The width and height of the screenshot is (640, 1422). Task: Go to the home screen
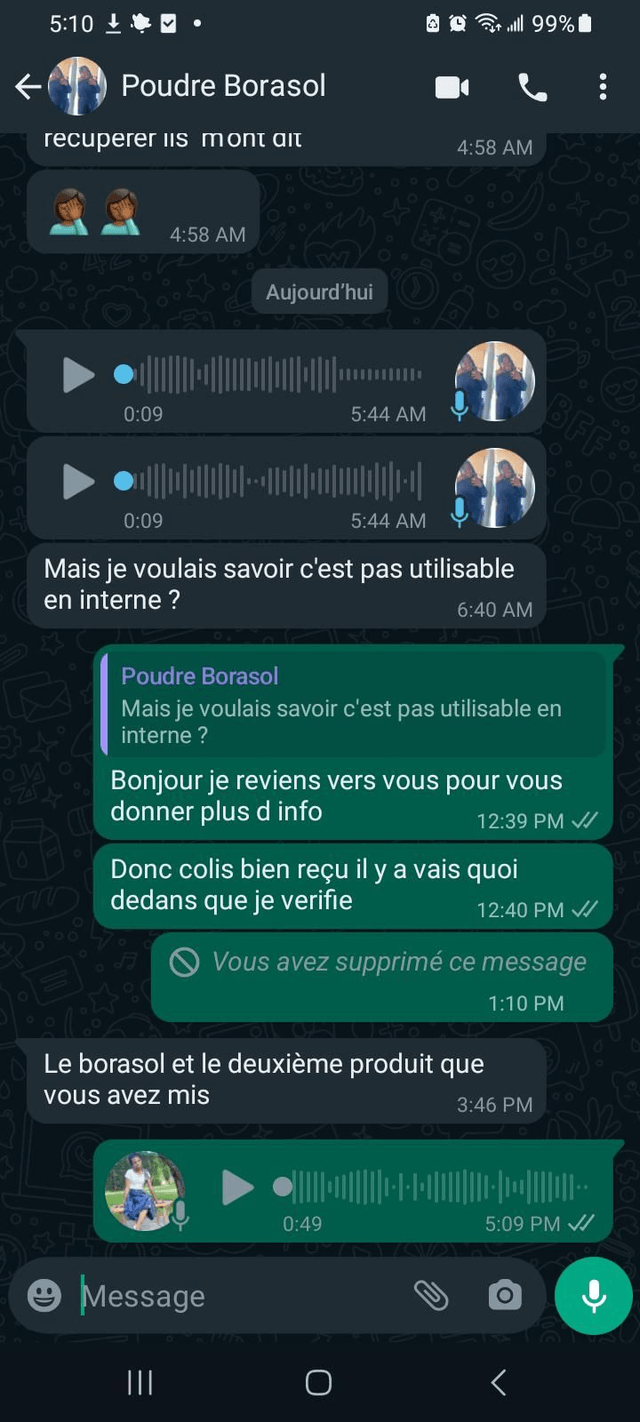[x=319, y=1383]
